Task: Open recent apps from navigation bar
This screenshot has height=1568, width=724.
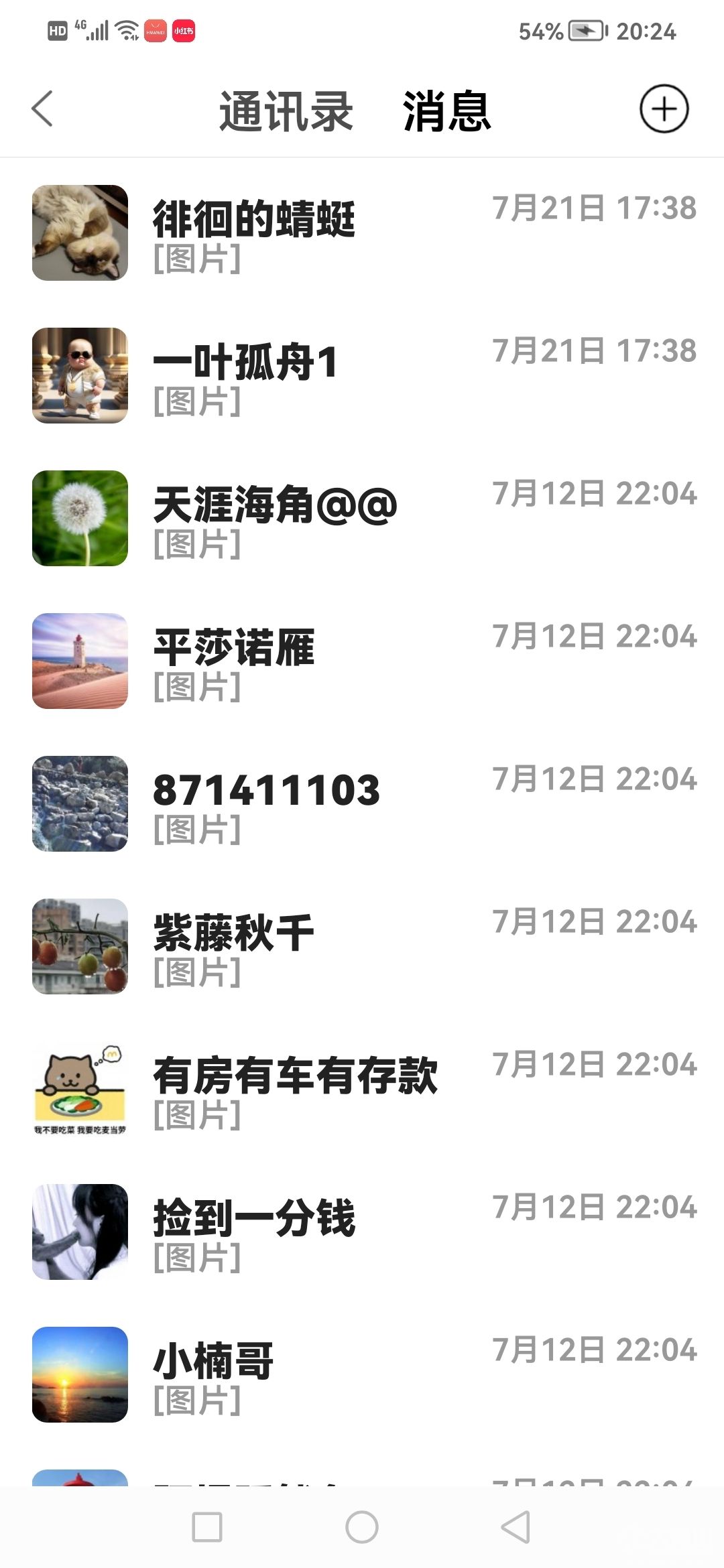Action: coord(207,1527)
